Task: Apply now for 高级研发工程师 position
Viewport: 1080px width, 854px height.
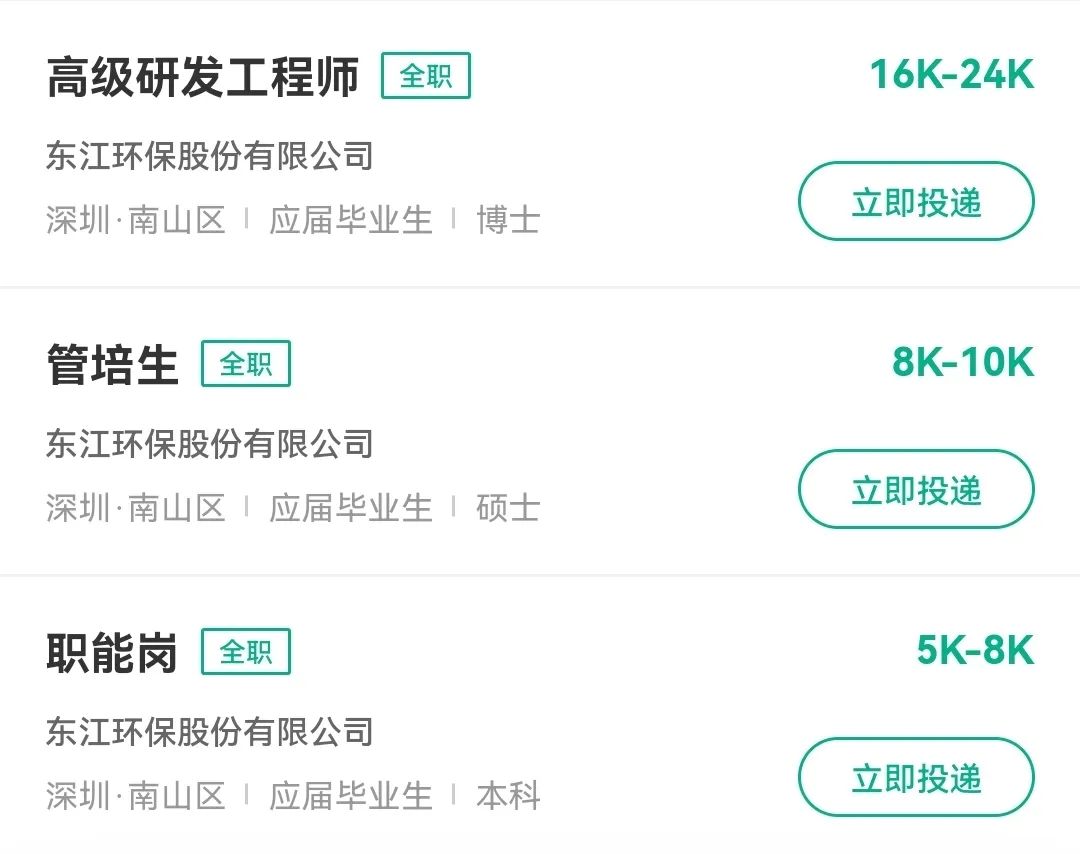Action: (915, 202)
